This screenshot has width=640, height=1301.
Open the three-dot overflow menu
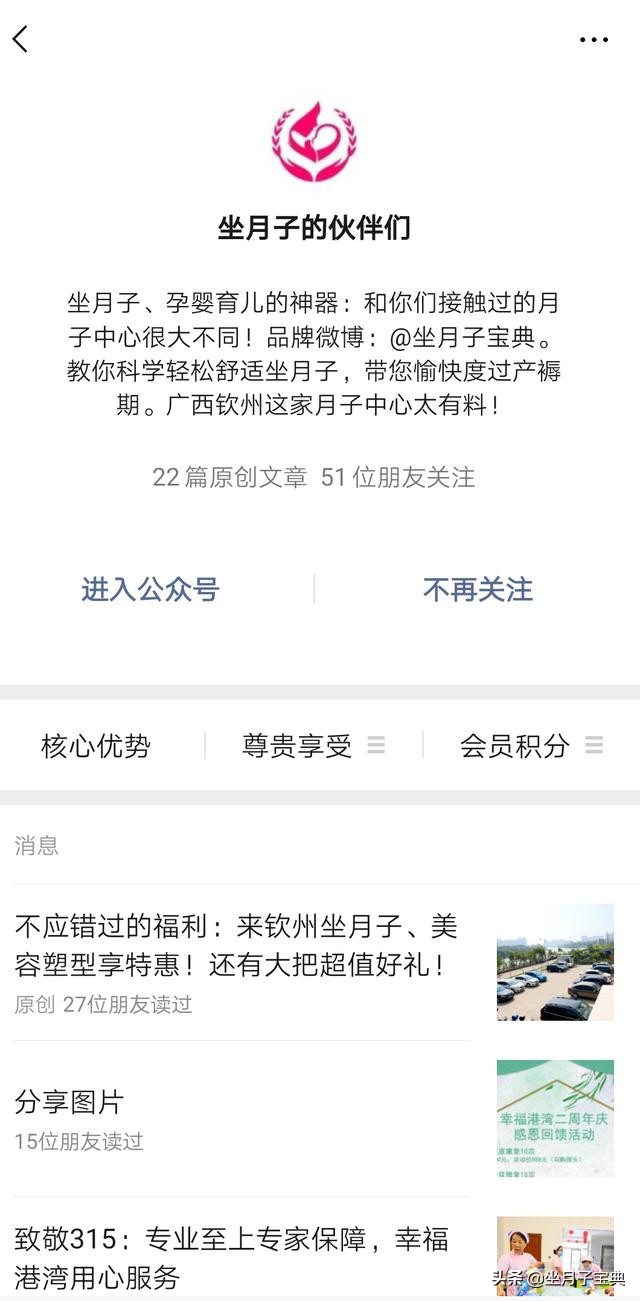pos(594,40)
